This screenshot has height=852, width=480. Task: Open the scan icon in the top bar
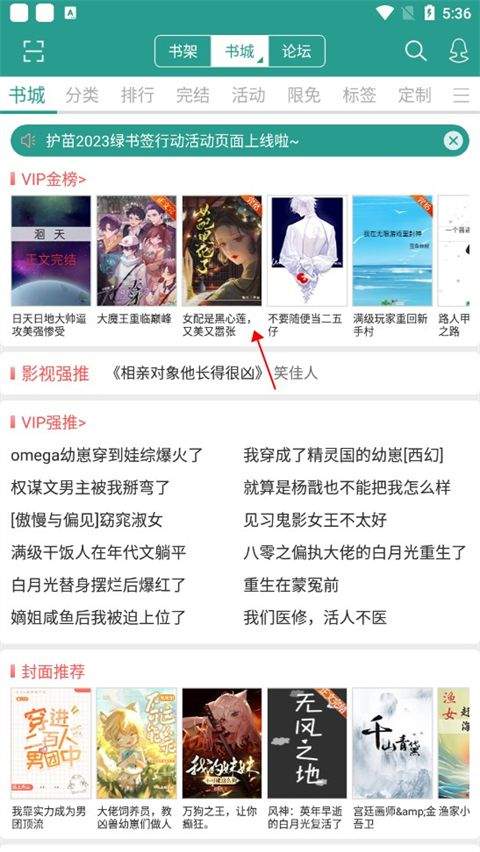33,51
